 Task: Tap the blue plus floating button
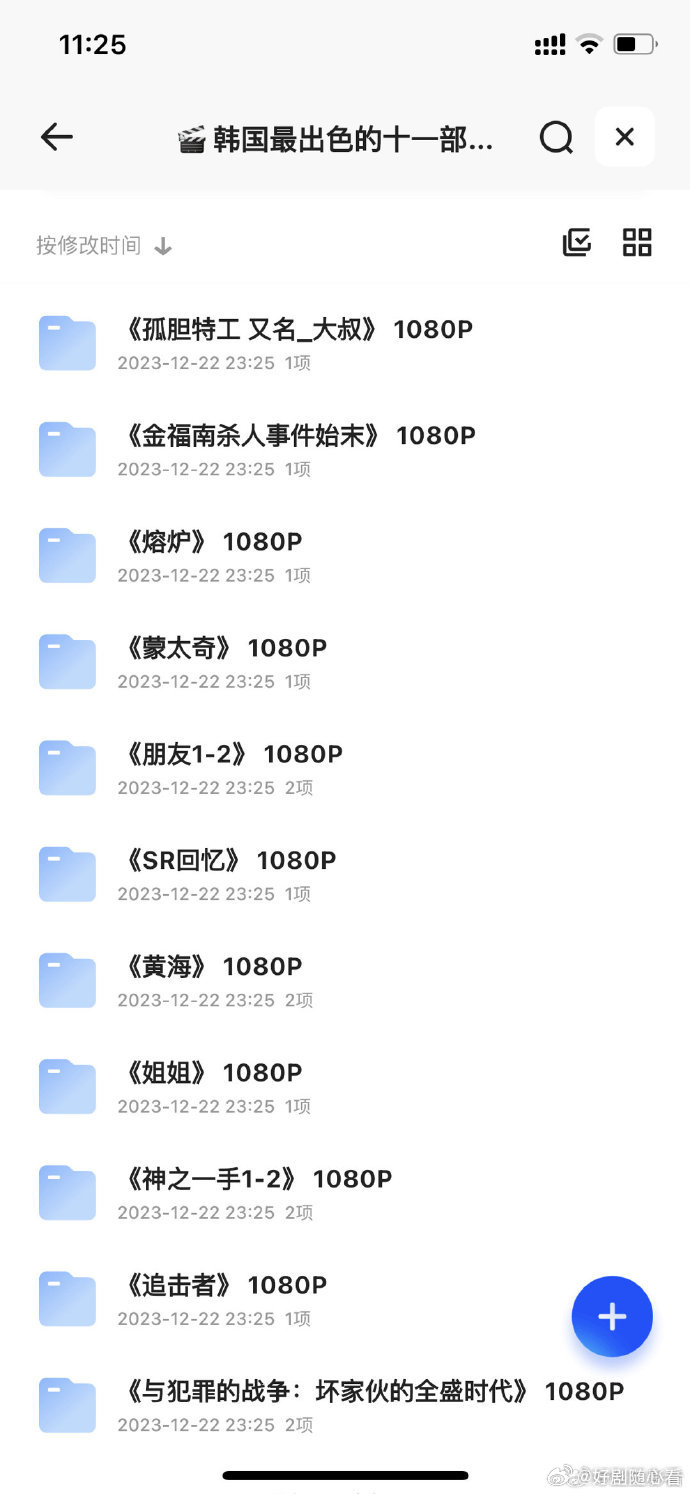(x=612, y=1316)
